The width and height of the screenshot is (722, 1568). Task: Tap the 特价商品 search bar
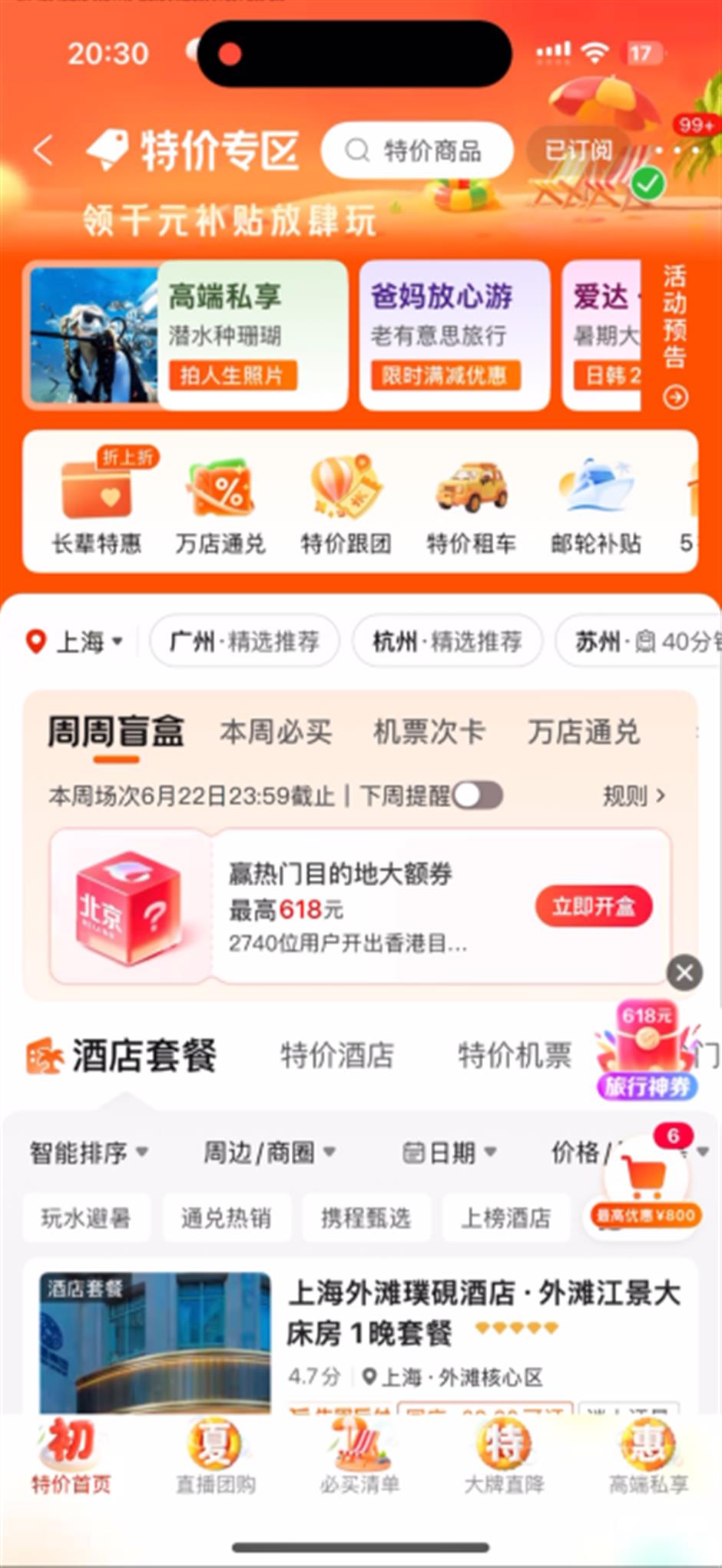pos(419,151)
